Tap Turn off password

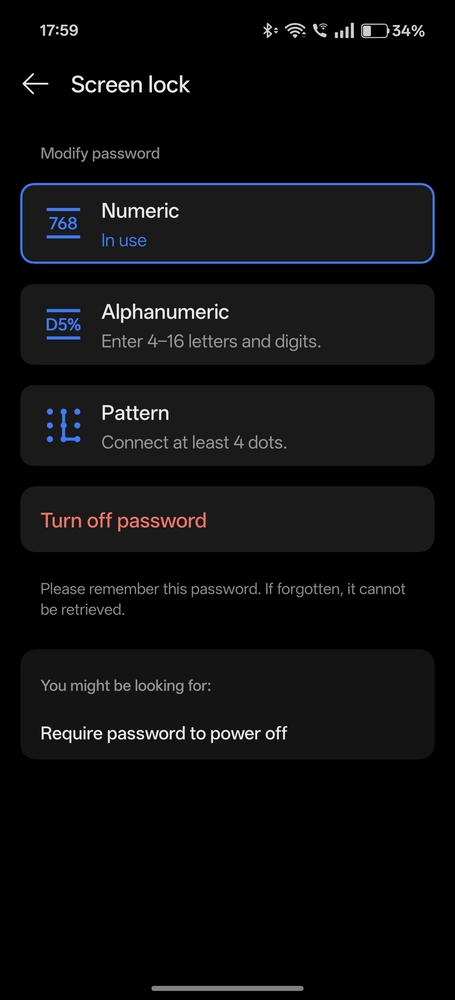tap(227, 519)
